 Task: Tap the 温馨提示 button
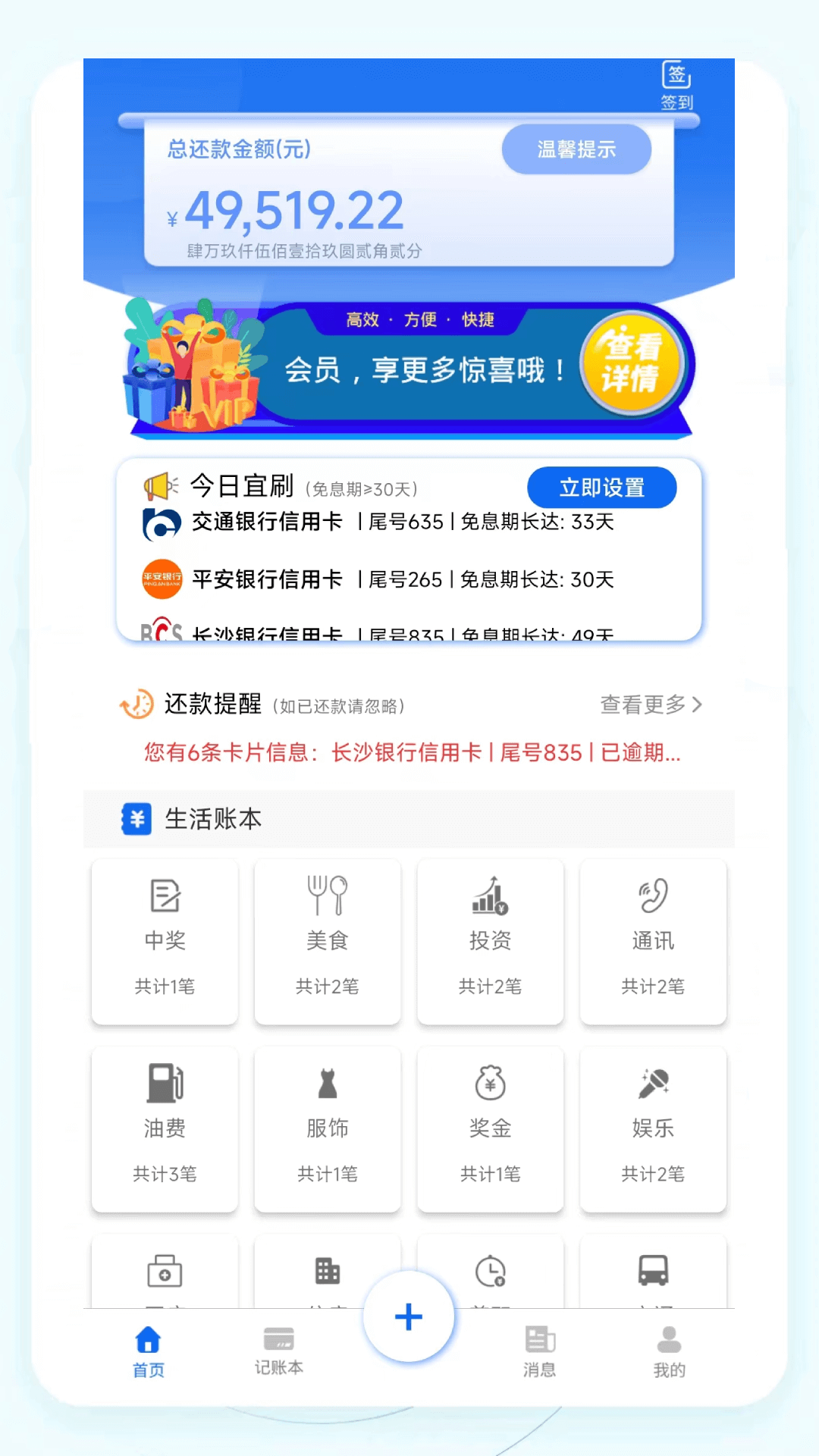coord(576,149)
